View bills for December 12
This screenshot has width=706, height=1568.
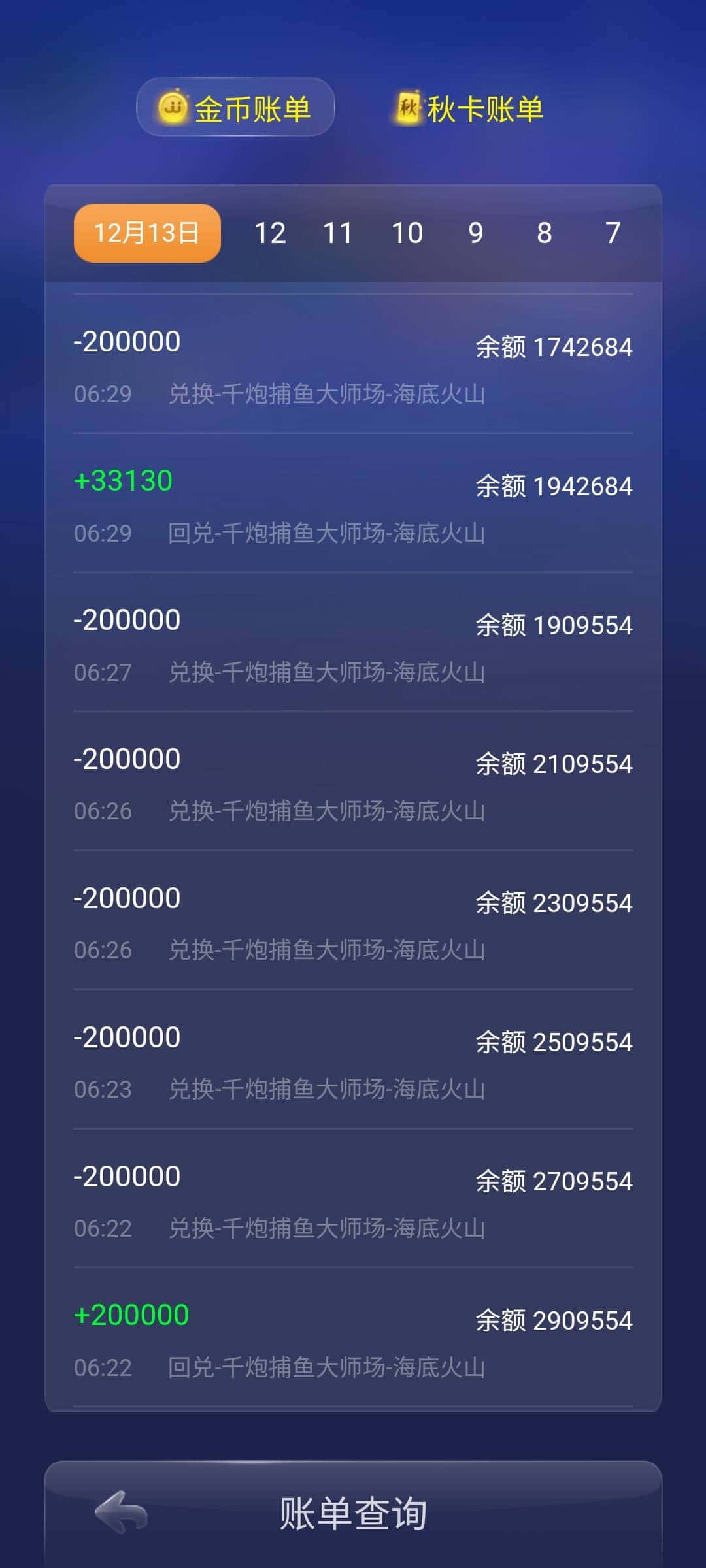click(x=272, y=233)
